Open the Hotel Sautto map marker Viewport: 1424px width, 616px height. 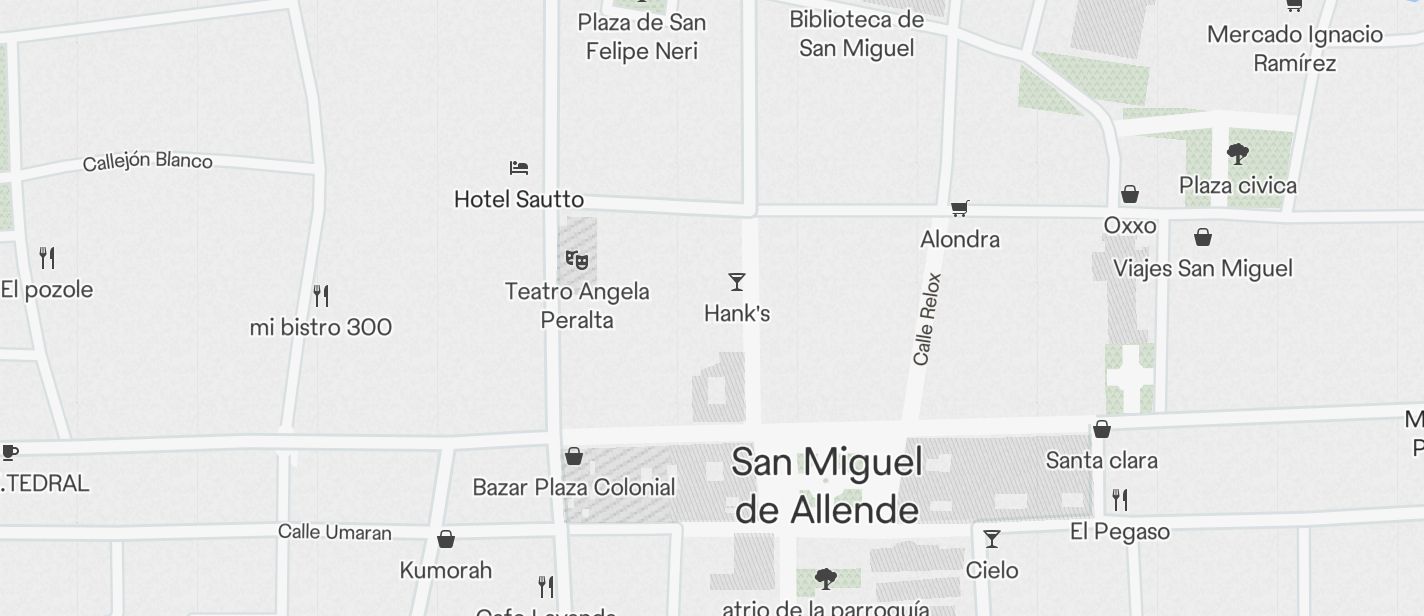point(518,168)
